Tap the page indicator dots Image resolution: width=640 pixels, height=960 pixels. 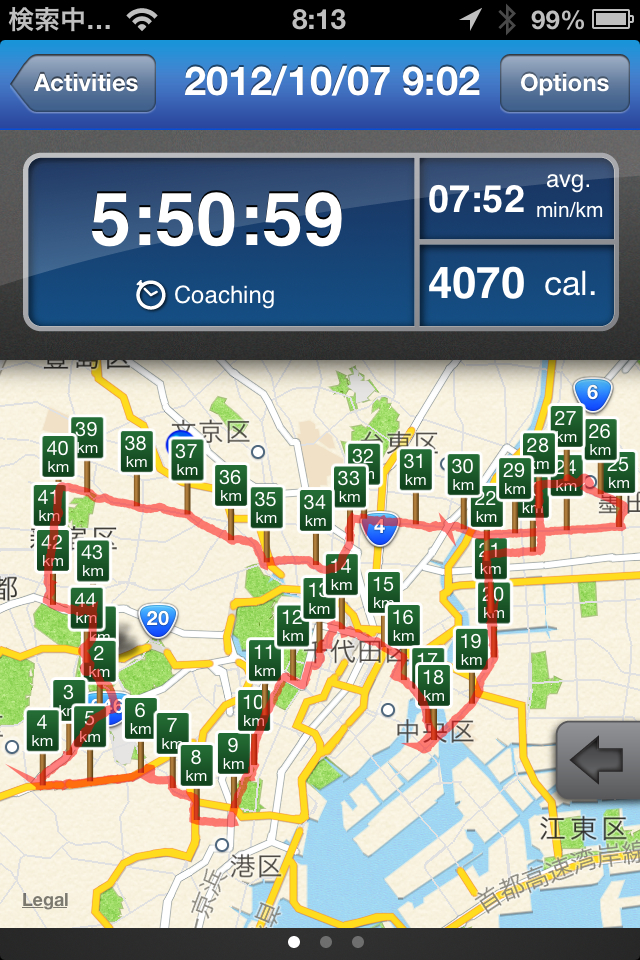325,942
